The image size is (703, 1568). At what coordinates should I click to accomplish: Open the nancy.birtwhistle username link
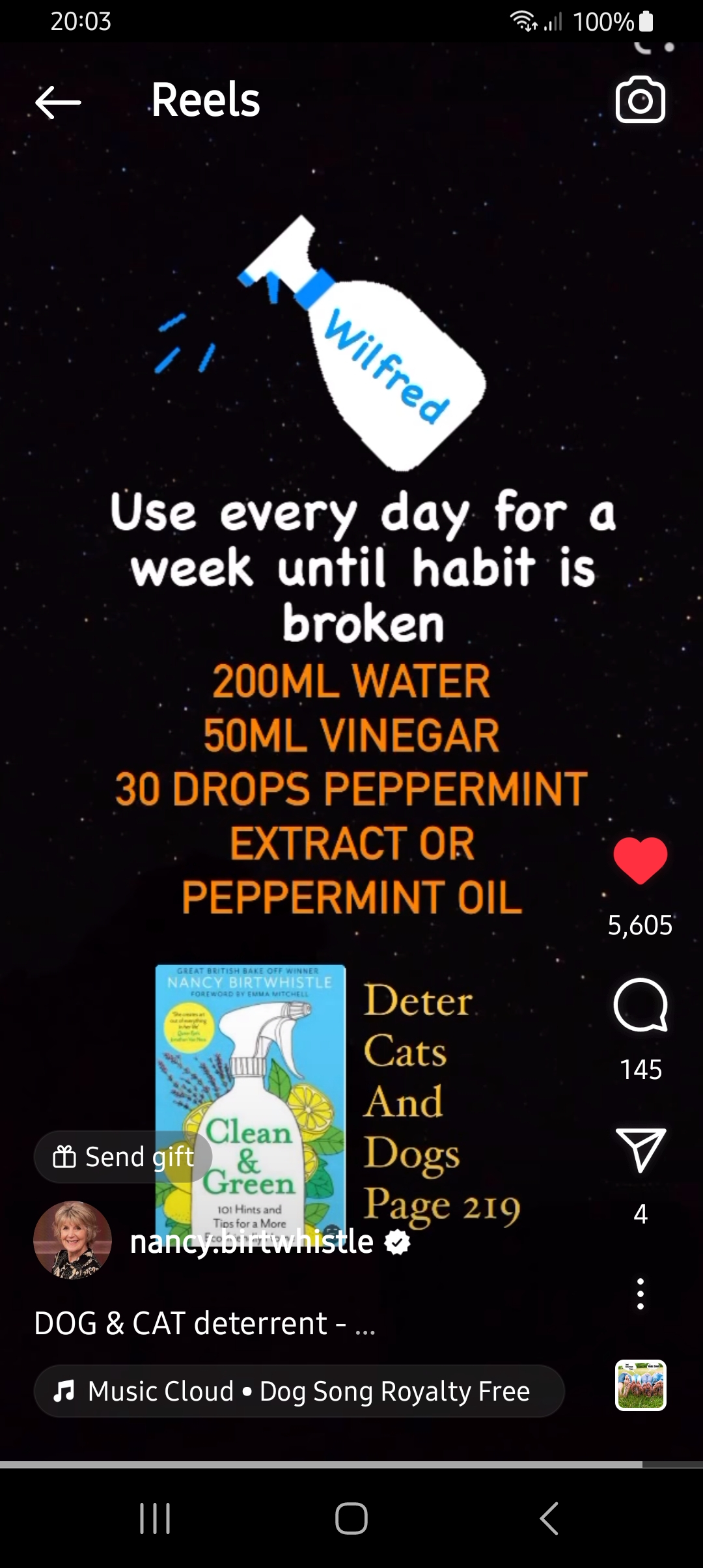[x=252, y=1242]
